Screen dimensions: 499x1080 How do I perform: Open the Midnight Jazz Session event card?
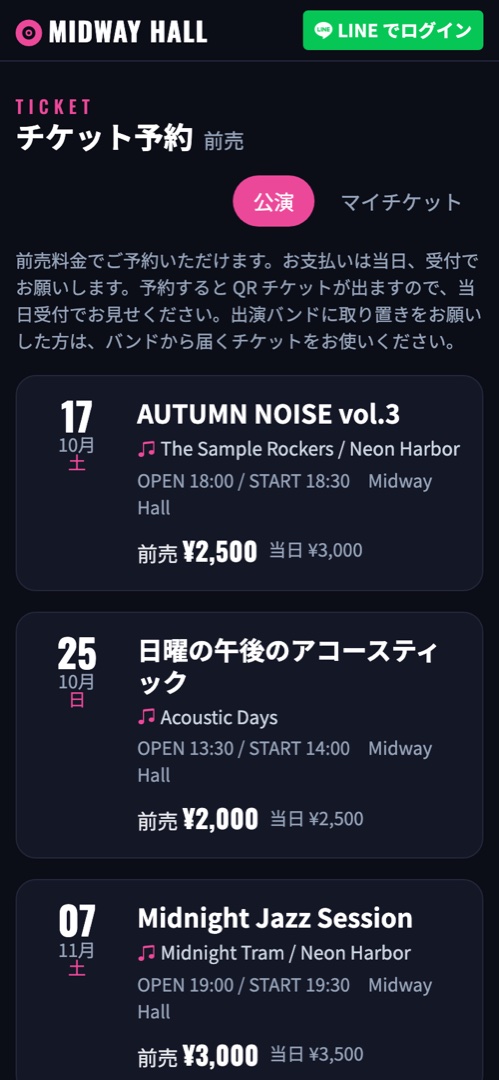click(x=250, y=979)
